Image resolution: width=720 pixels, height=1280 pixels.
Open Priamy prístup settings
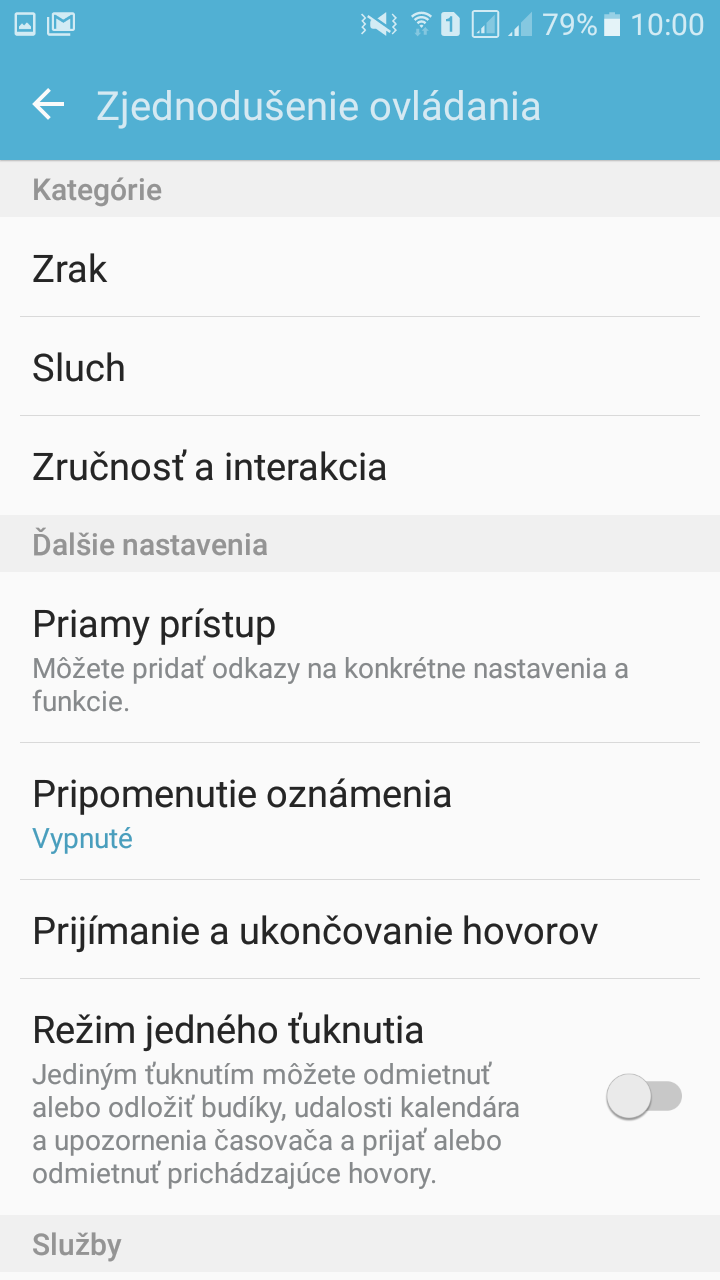point(360,657)
